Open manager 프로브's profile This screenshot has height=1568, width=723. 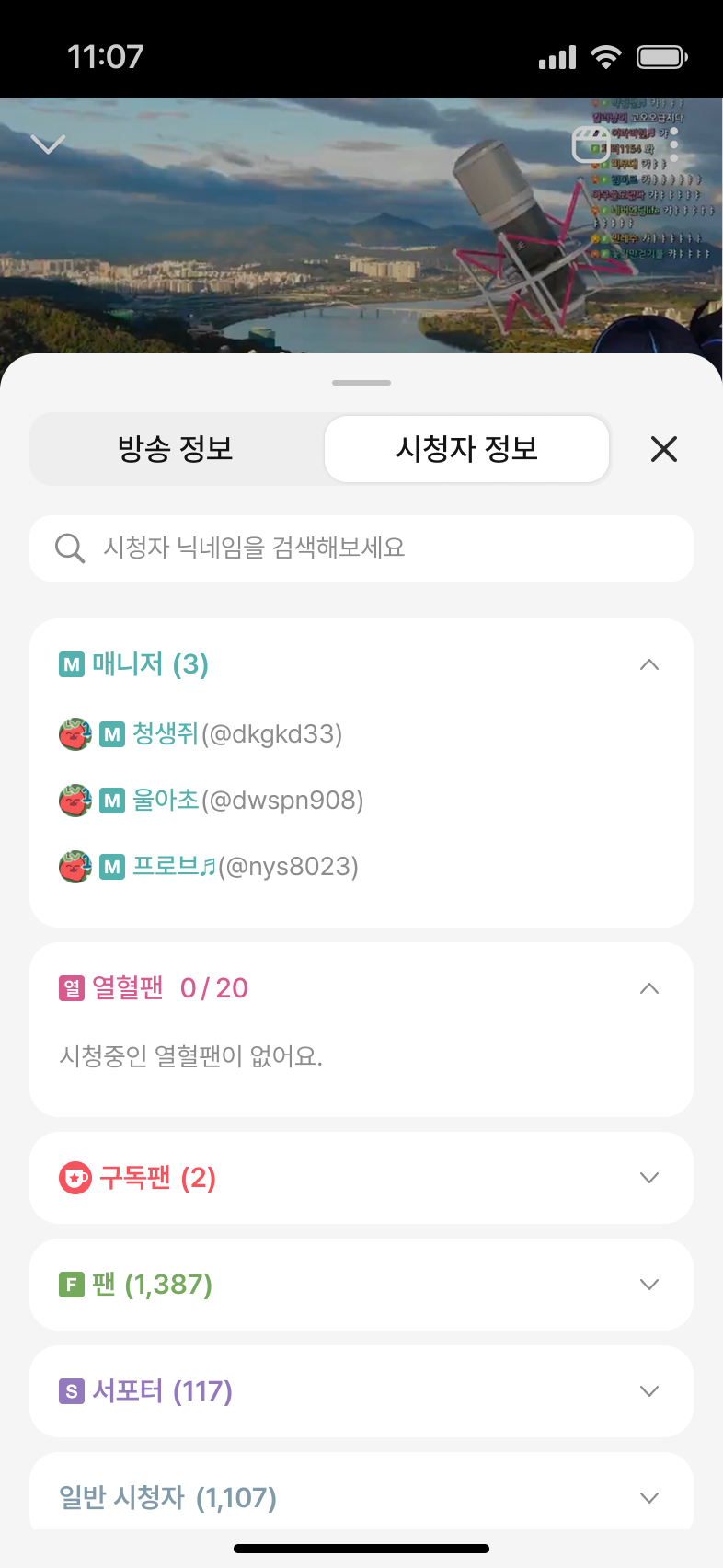point(209,867)
